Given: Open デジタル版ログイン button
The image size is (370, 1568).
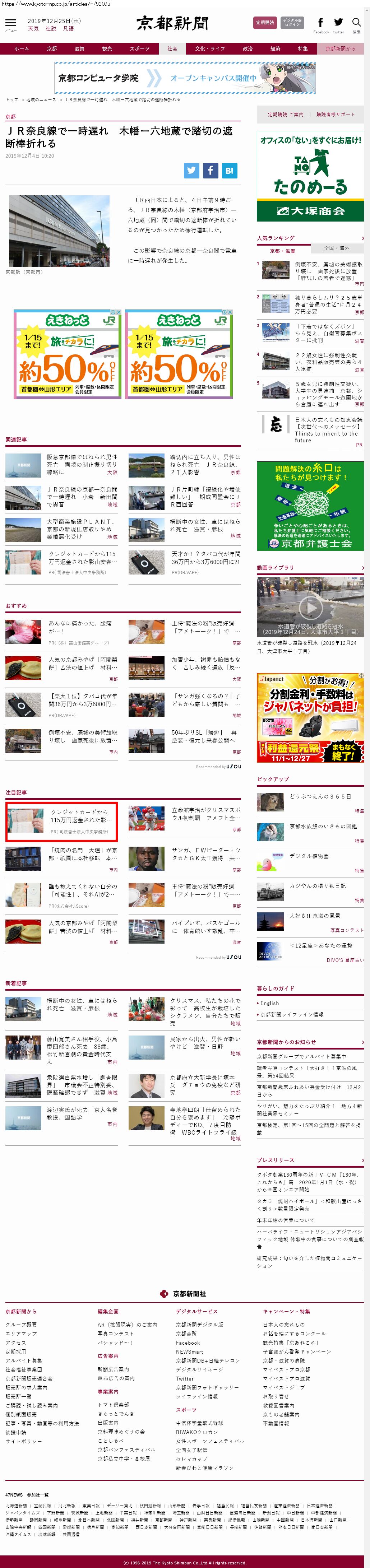Looking at the screenshot, I should 292,23.
